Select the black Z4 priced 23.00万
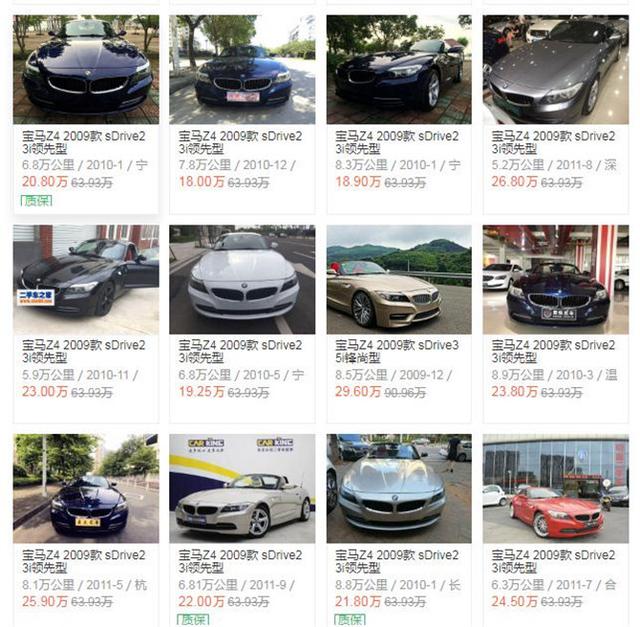The width and height of the screenshot is (640, 627). (85, 279)
